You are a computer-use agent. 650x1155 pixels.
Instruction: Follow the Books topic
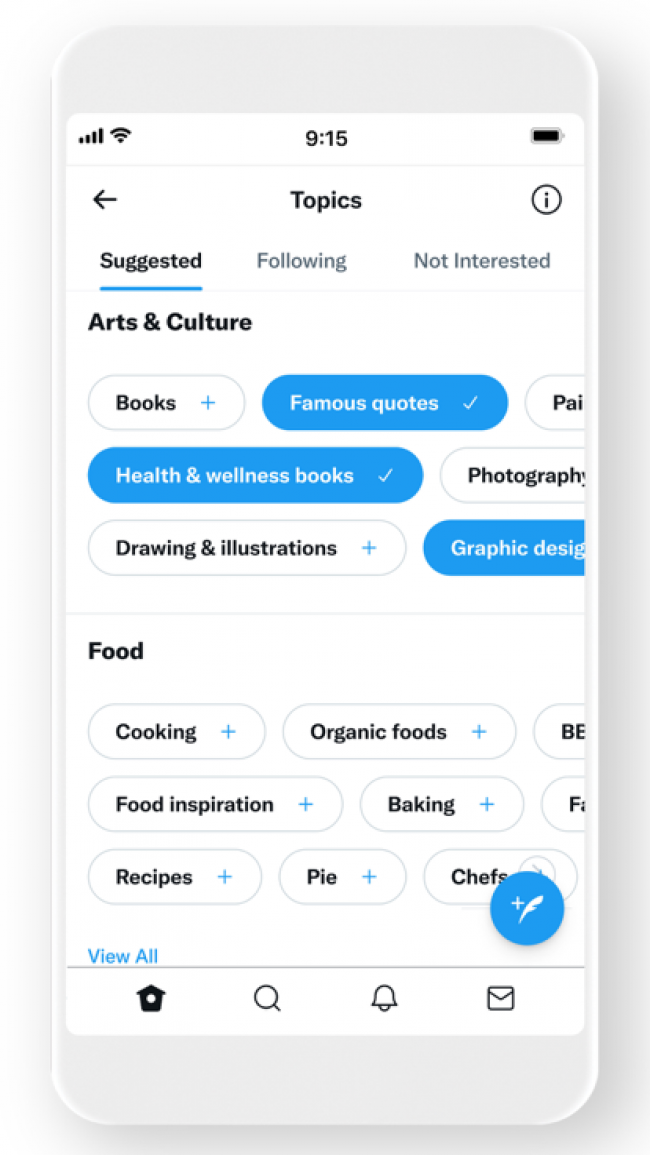click(167, 403)
